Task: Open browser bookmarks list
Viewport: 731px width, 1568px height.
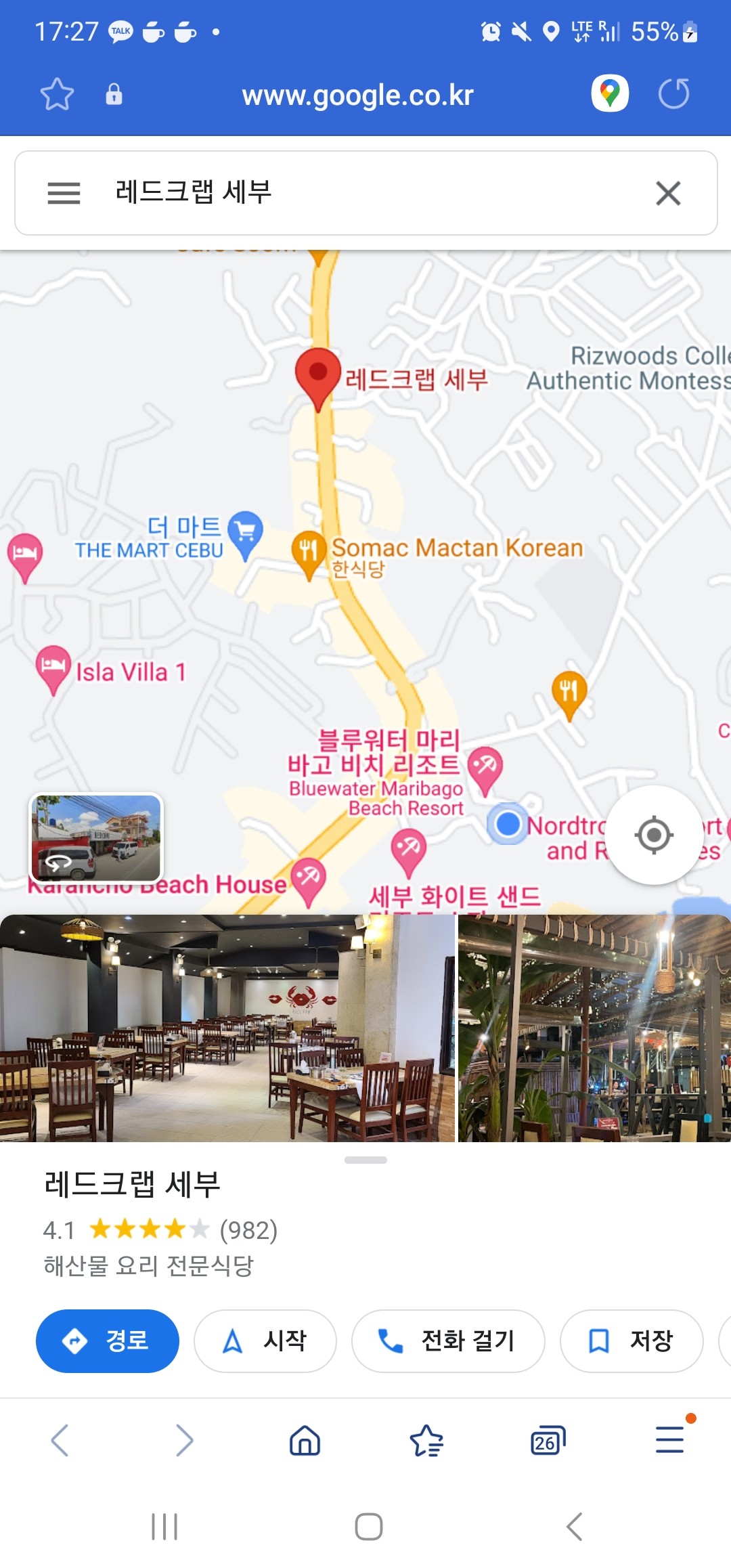Action: tap(426, 1440)
